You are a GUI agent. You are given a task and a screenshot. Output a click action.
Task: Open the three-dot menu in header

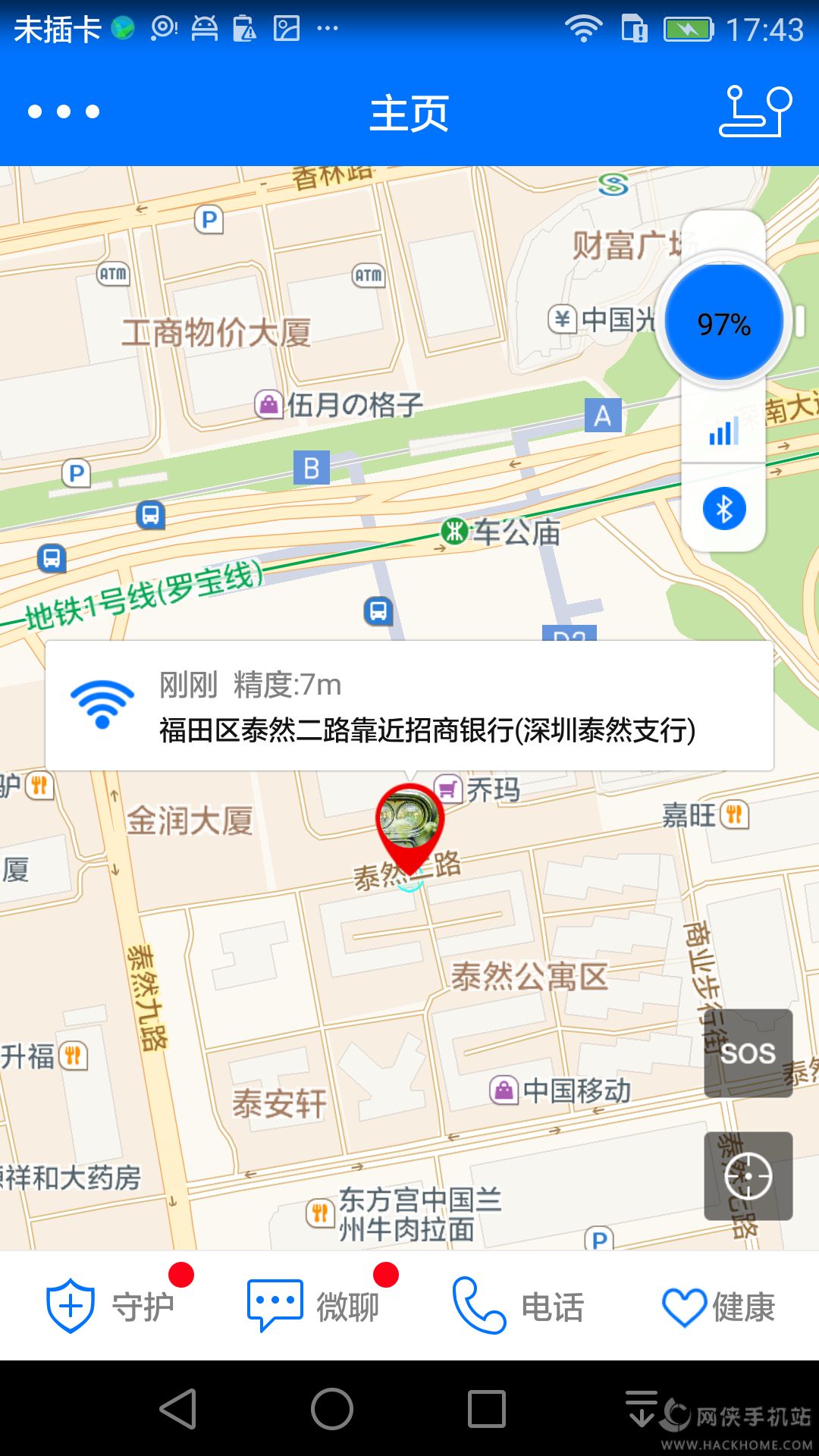point(64,112)
